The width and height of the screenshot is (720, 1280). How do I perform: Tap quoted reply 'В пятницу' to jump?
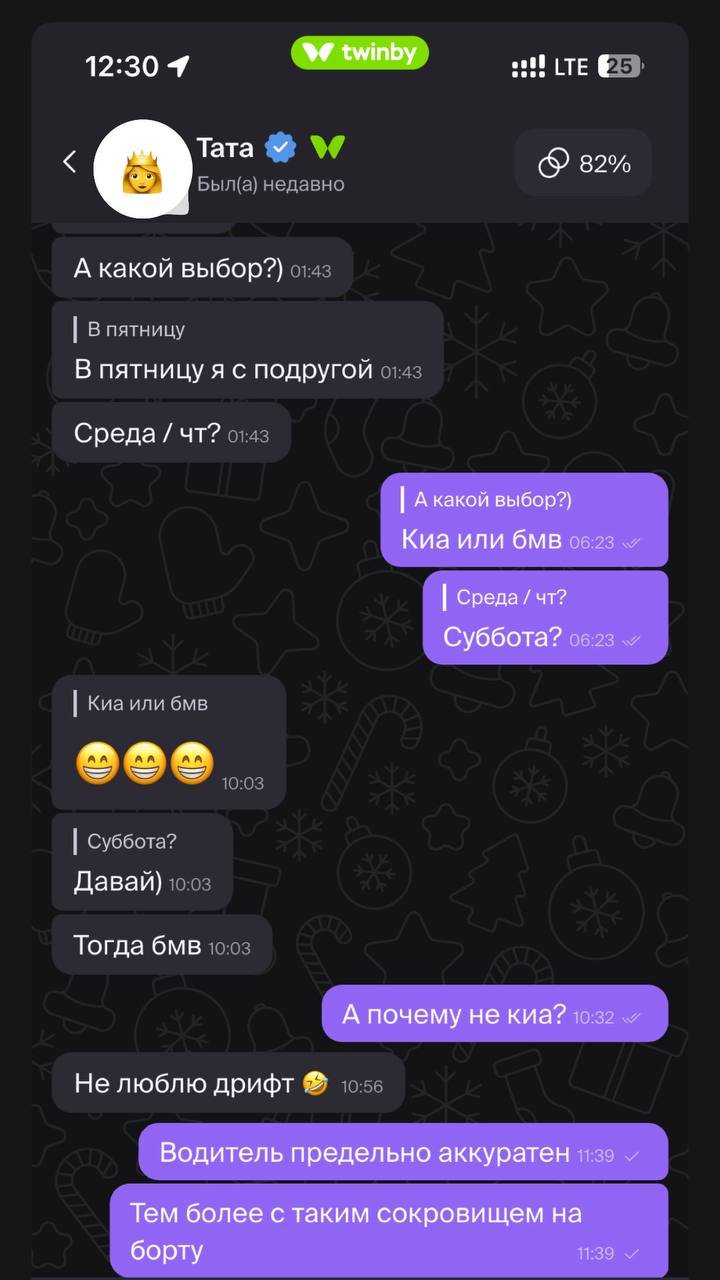(136, 329)
